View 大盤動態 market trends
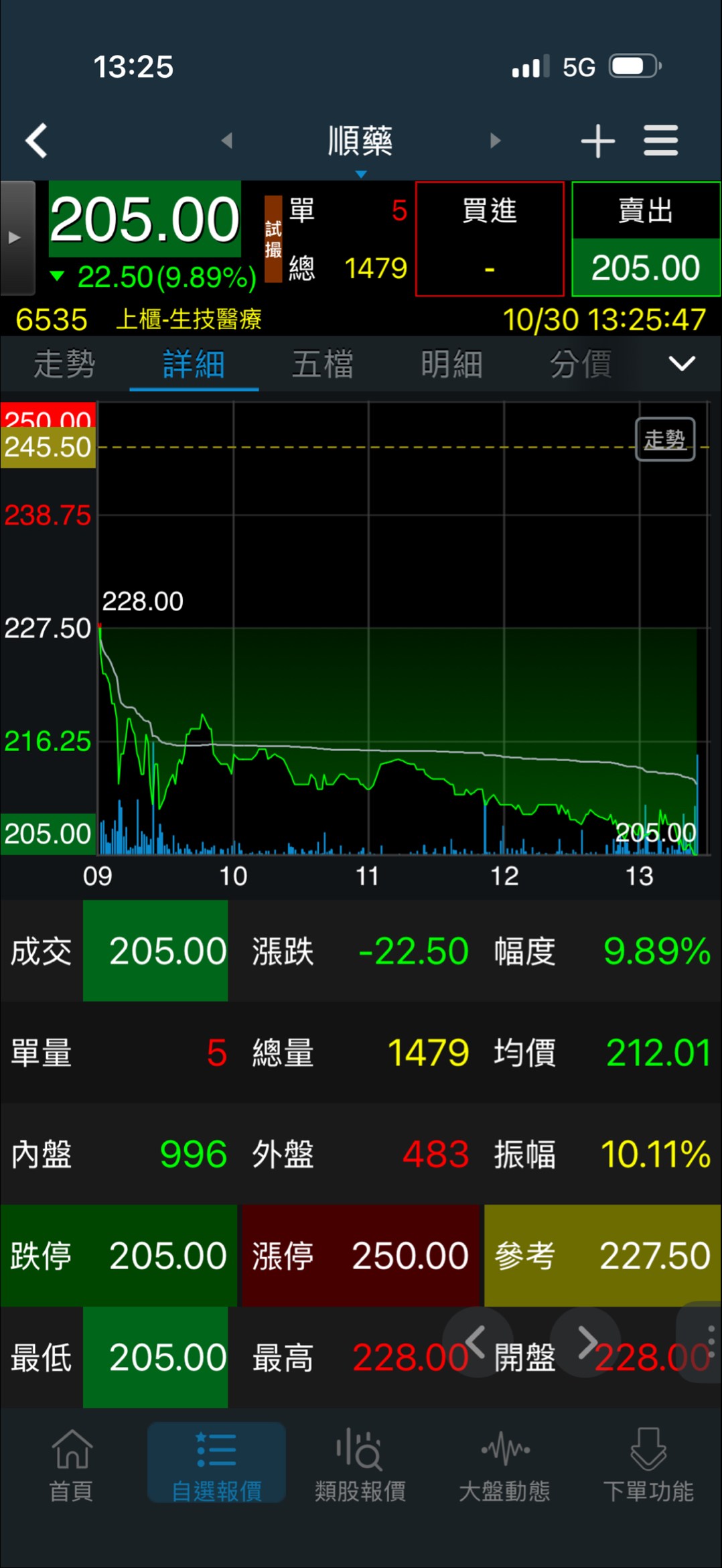 point(504,1464)
